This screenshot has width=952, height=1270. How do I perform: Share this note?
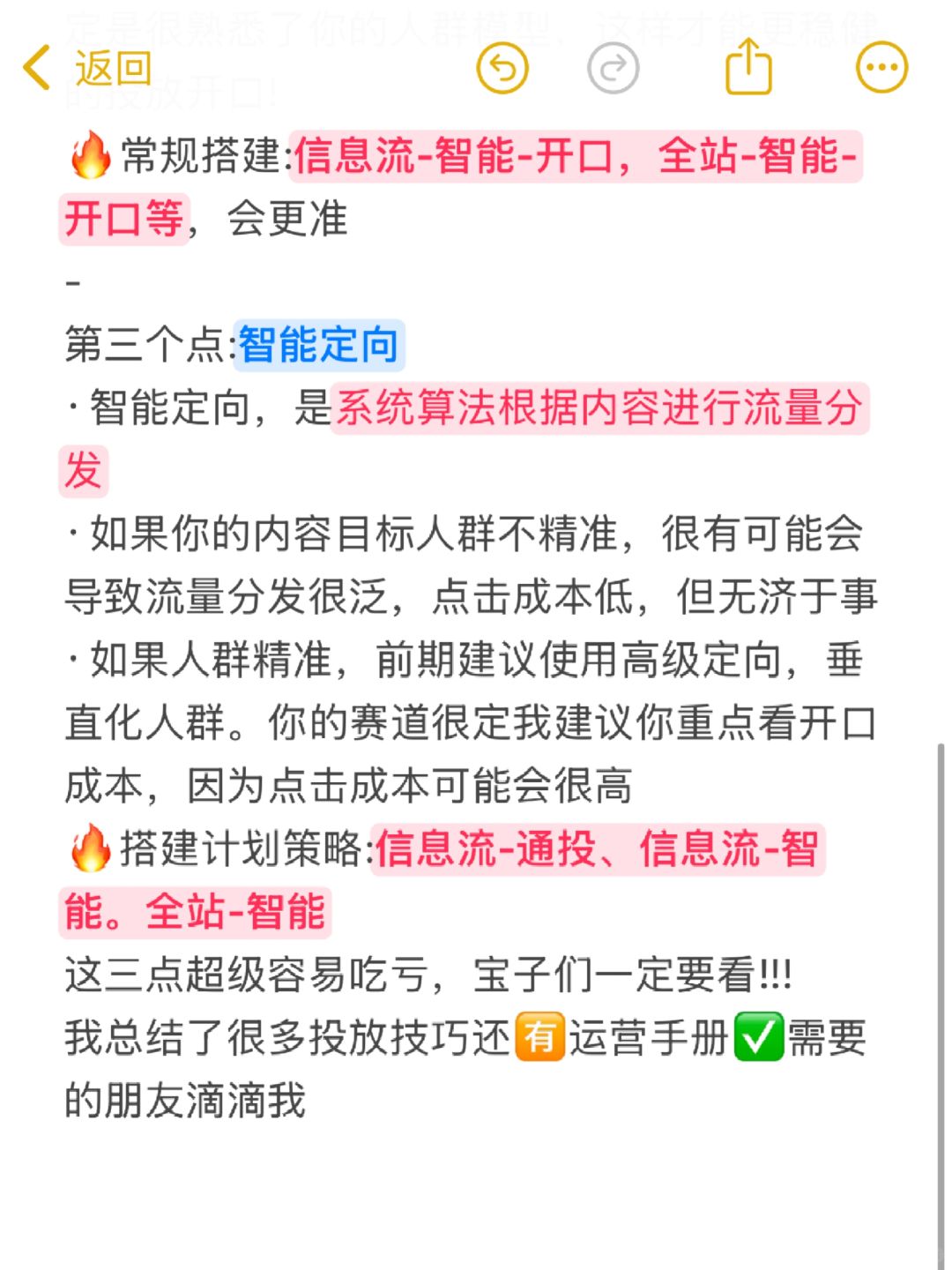(748, 66)
